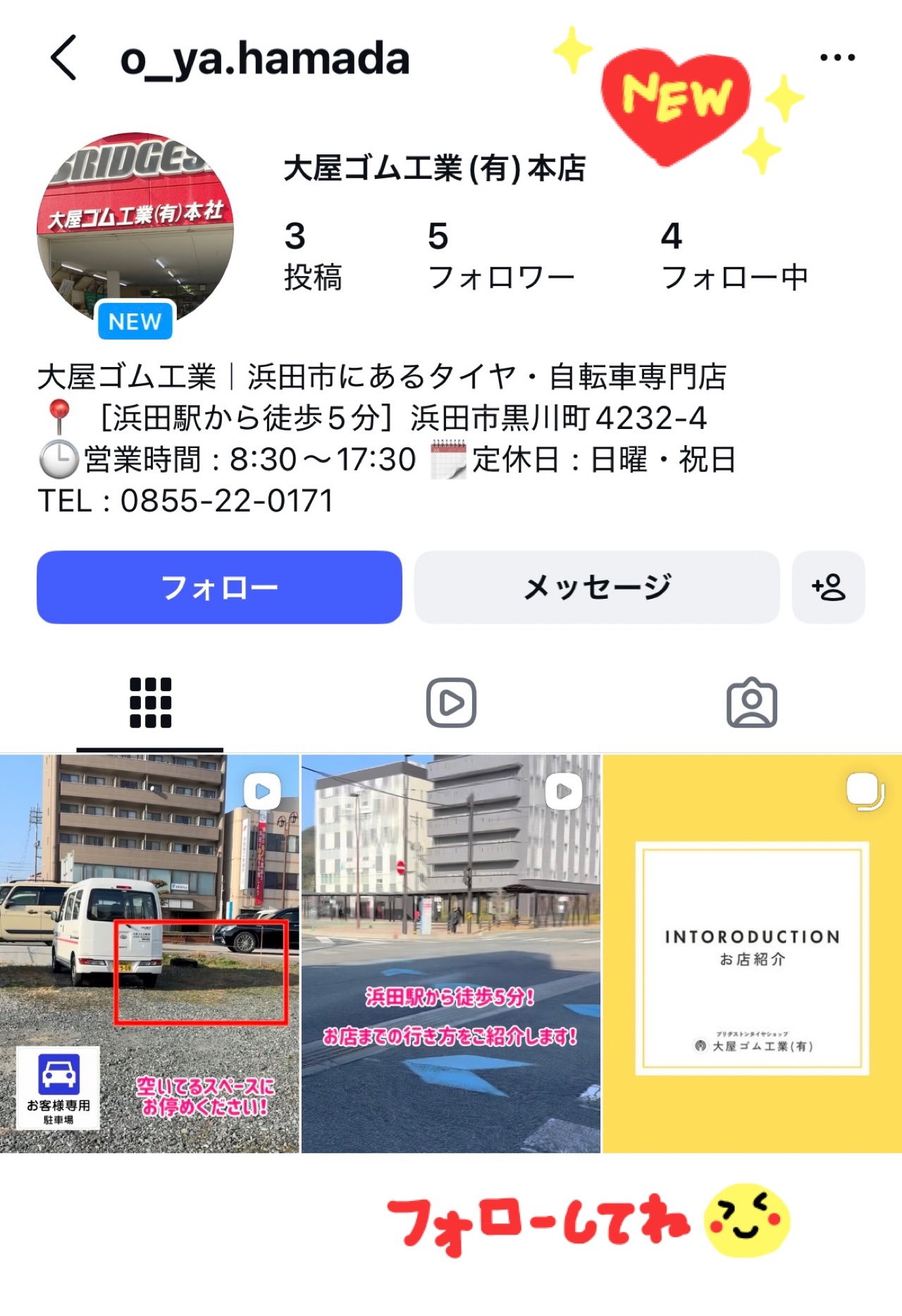
Task: Open the フォロワー followers list
Action: [500, 255]
